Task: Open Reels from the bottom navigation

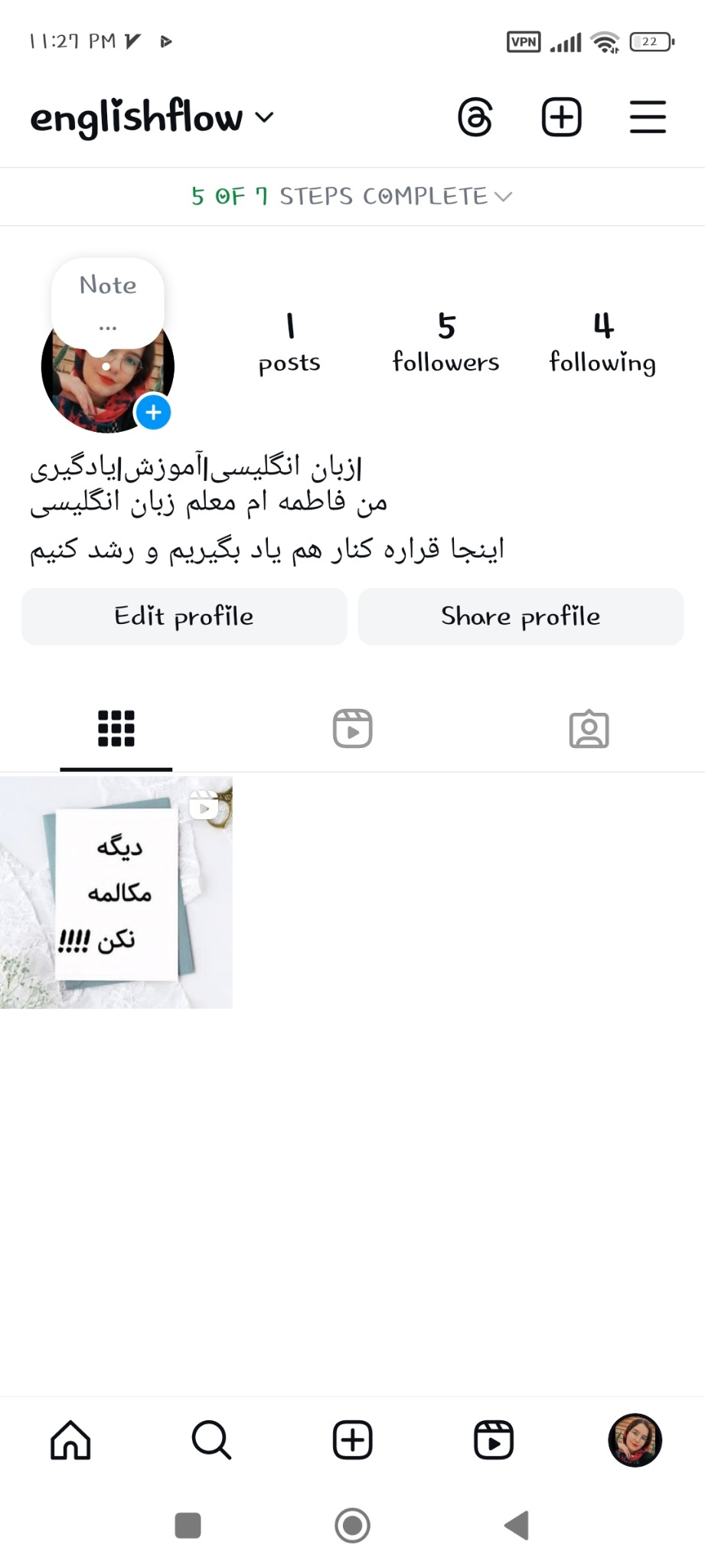Action: point(494,1440)
